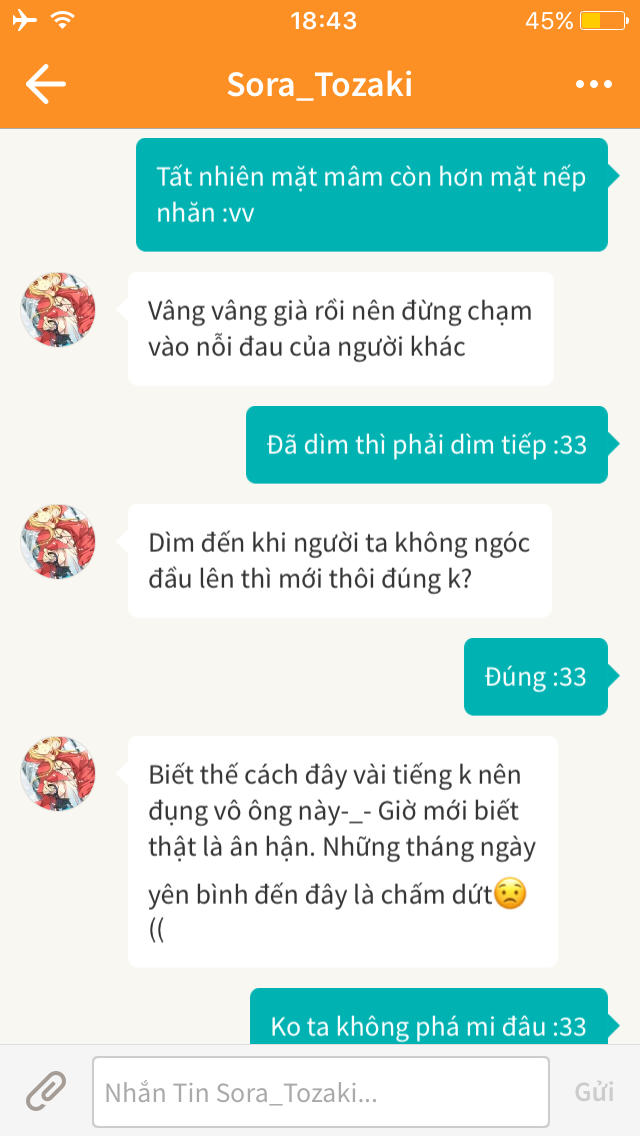Open the three-dot overflow menu
The width and height of the screenshot is (640, 1136).
click(x=594, y=85)
